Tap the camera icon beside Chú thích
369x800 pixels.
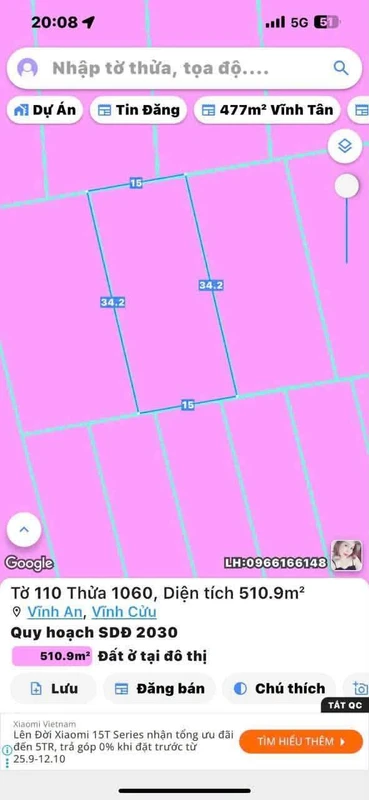360,689
